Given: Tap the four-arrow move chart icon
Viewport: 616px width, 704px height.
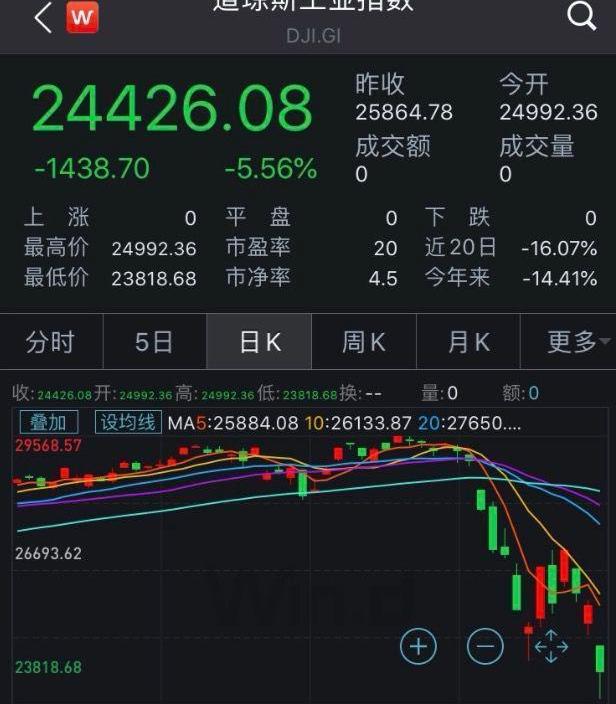Looking at the screenshot, I should point(551,647).
